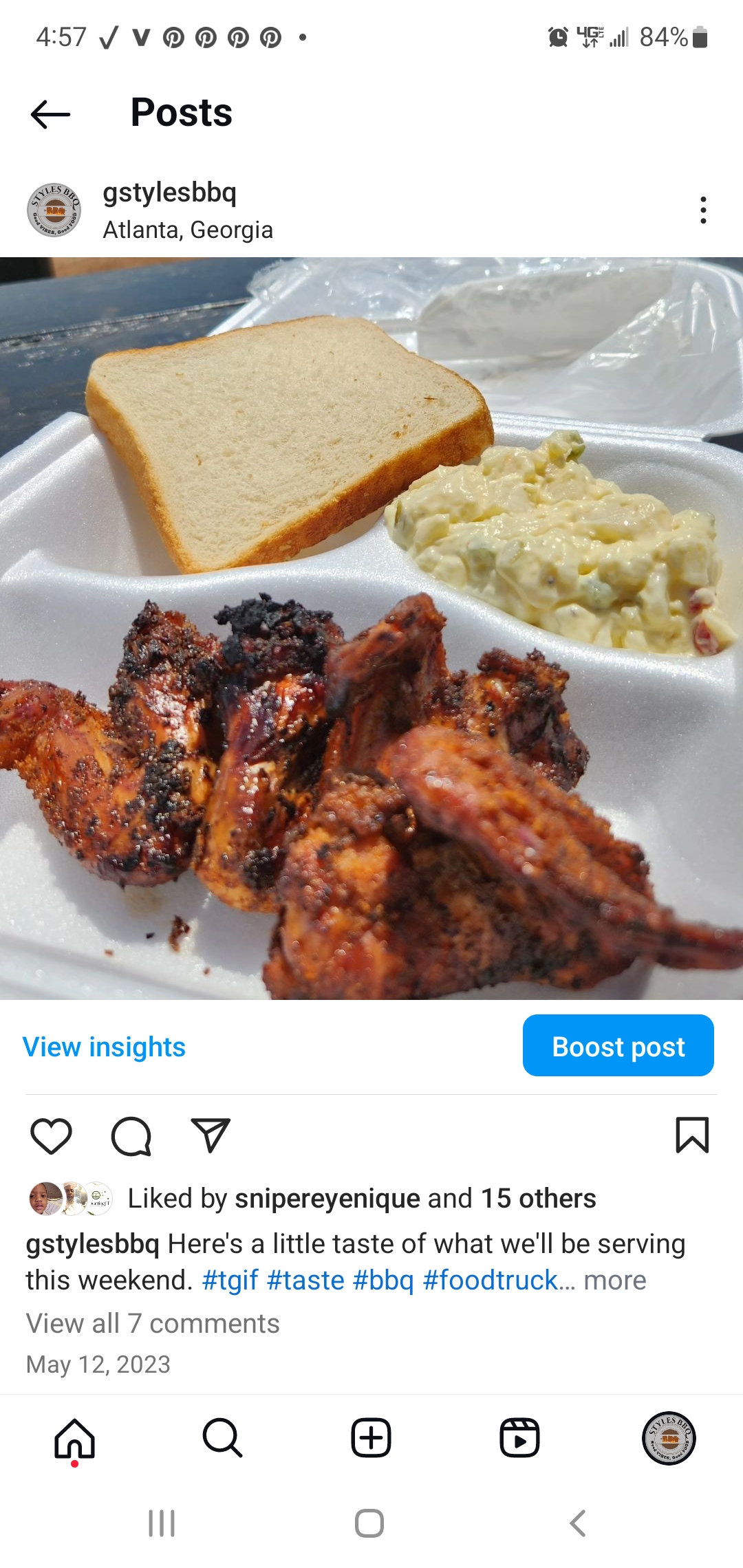View all 7 comments
Image resolution: width=743 pixels, height=1568 pixels.
(153, 1323)
